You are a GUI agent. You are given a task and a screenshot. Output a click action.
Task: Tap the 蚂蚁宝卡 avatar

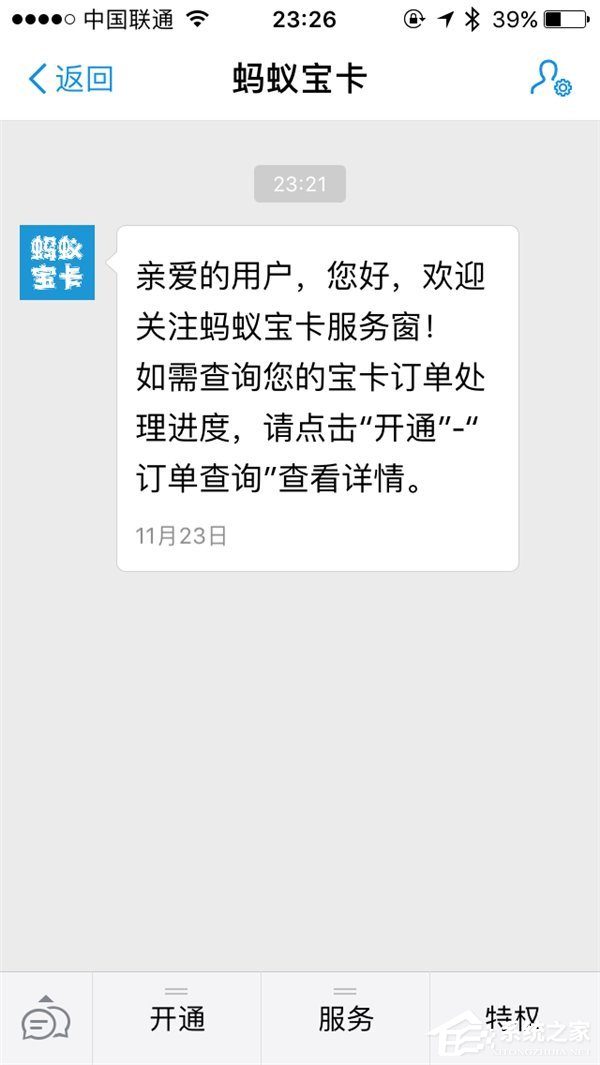(x=57, y=263)
